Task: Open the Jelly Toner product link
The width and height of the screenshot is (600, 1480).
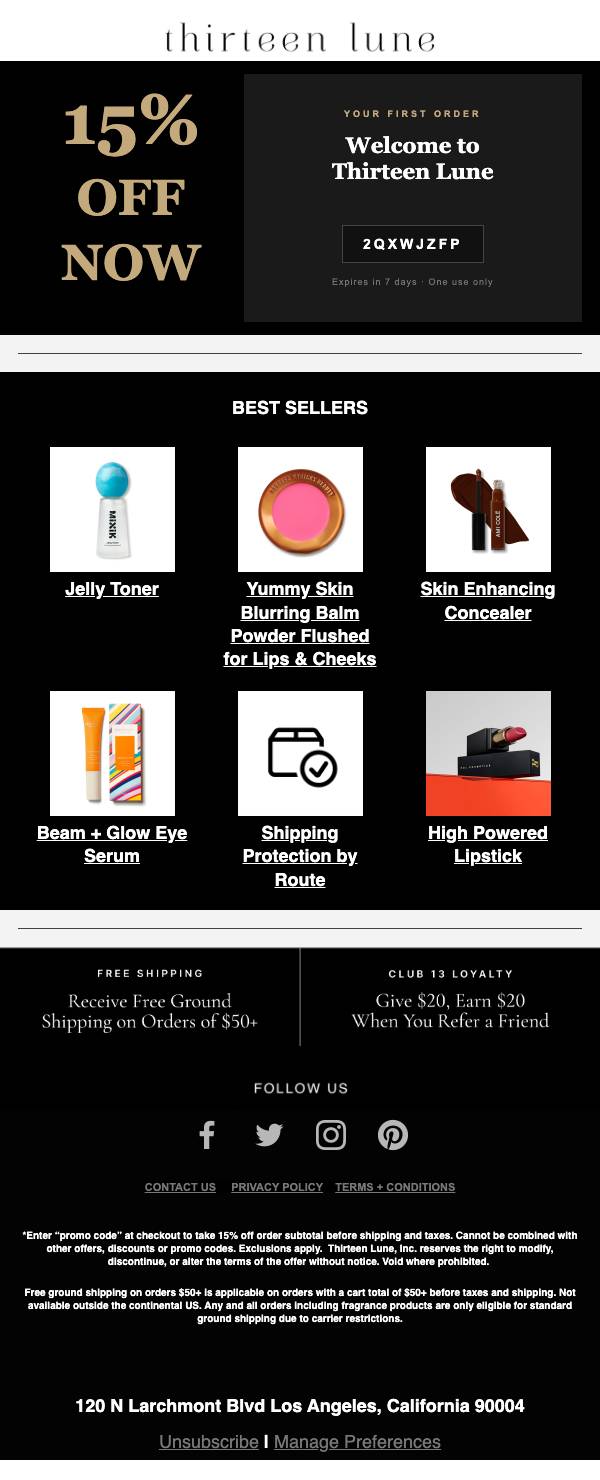Action: point(112,589)
